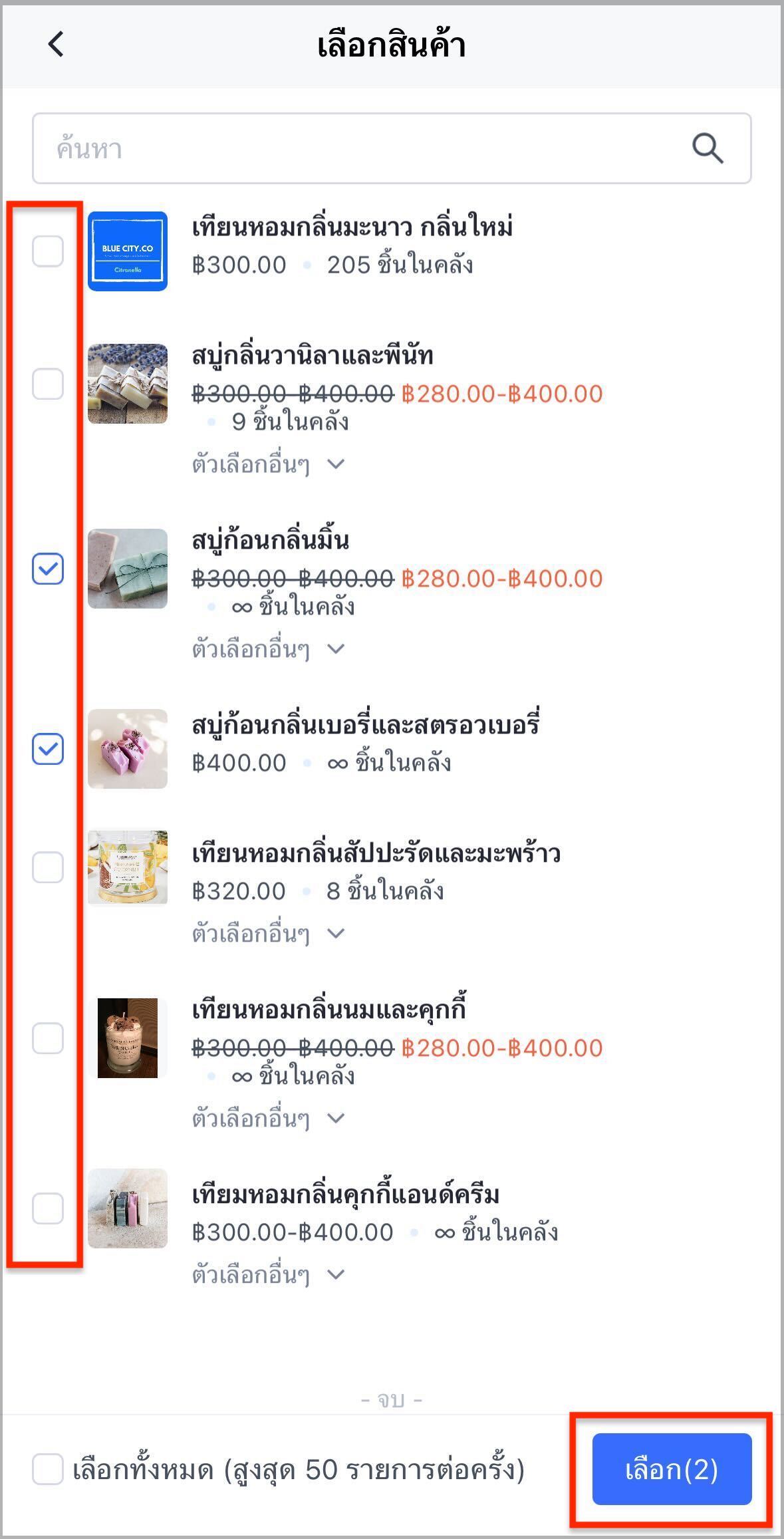Click the pineapple coconut candle product image

128,866
